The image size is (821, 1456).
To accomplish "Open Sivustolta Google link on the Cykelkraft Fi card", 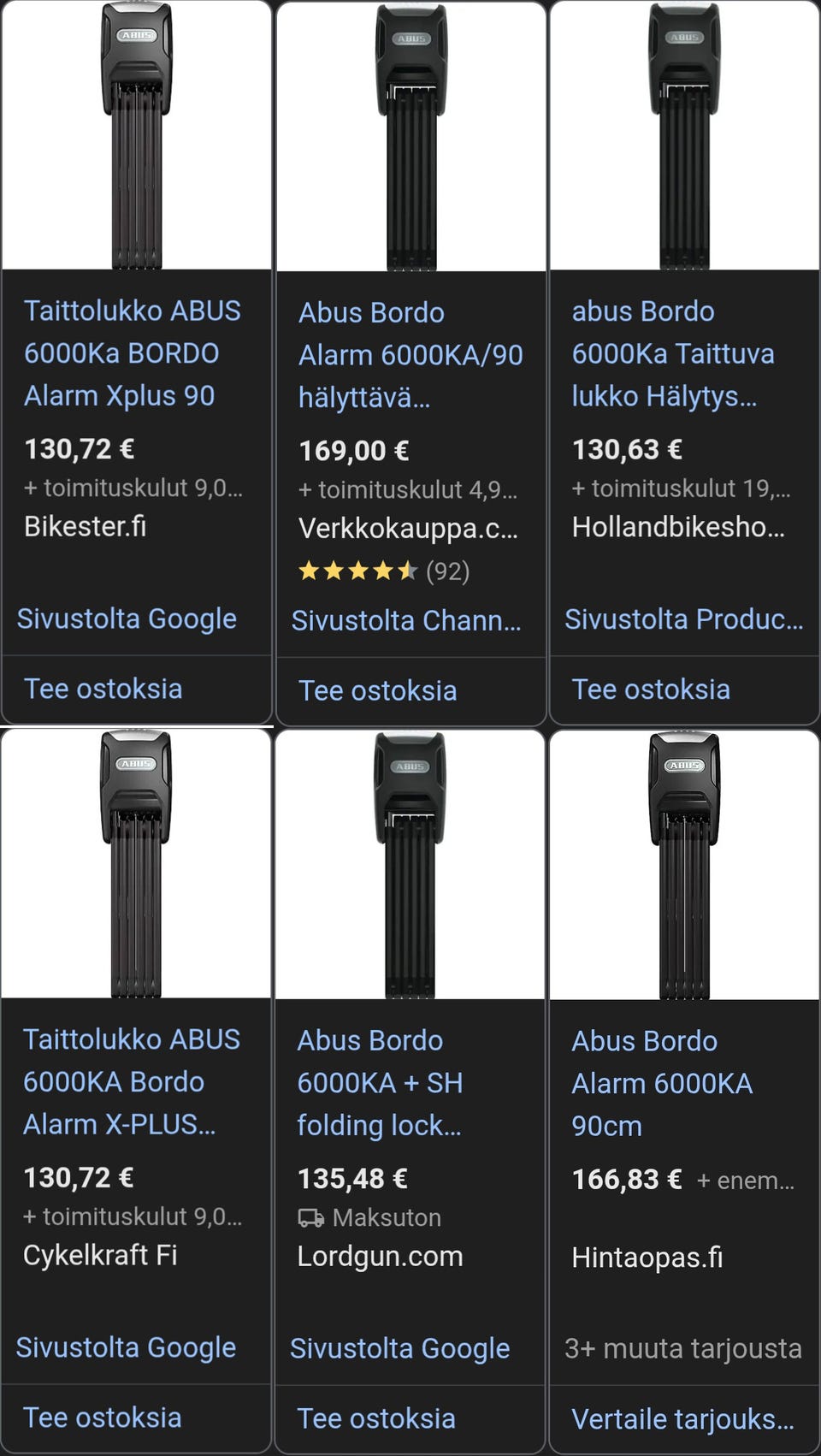I will [126, 1347].
